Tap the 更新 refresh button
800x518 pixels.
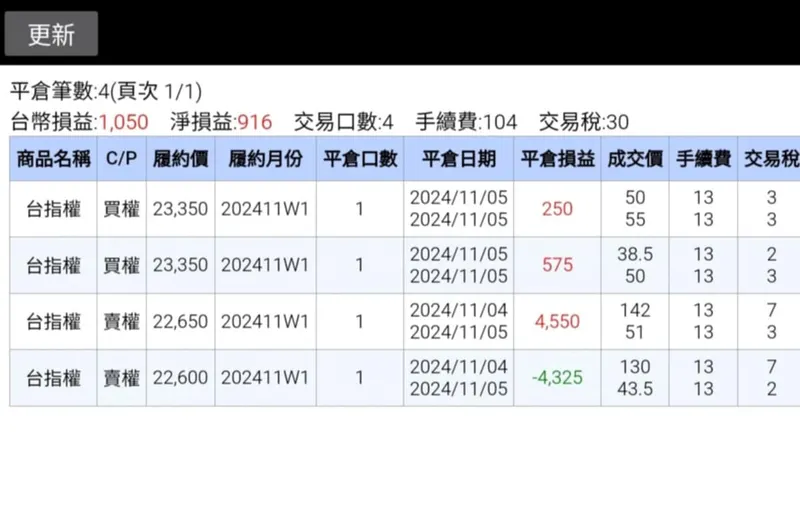pyautogui.click(x=51, y=34)
